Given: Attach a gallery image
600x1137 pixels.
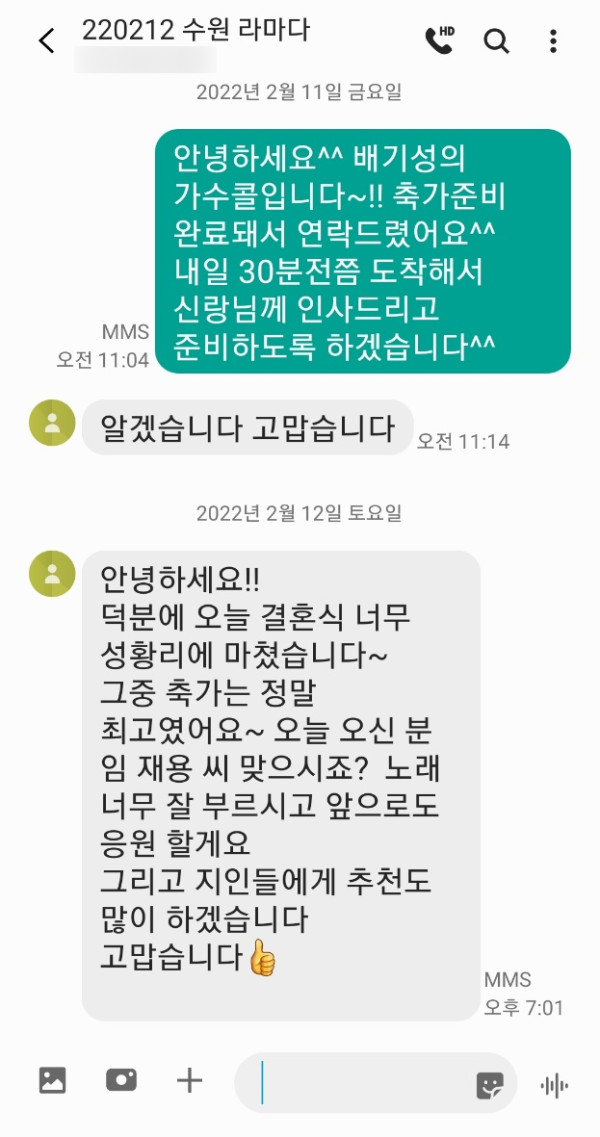Looking at the screenshot, I should (52, 1080).
